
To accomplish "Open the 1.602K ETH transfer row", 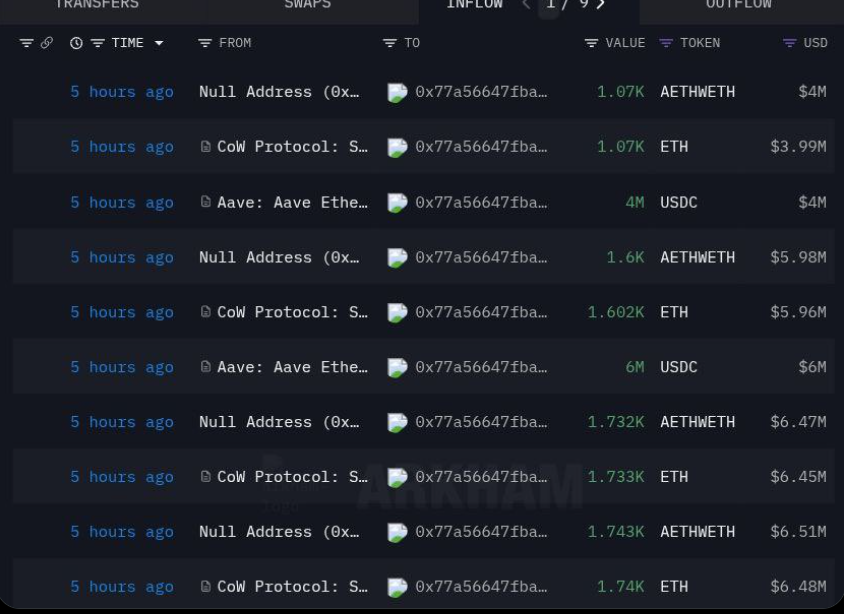I will tap(615, 312).
